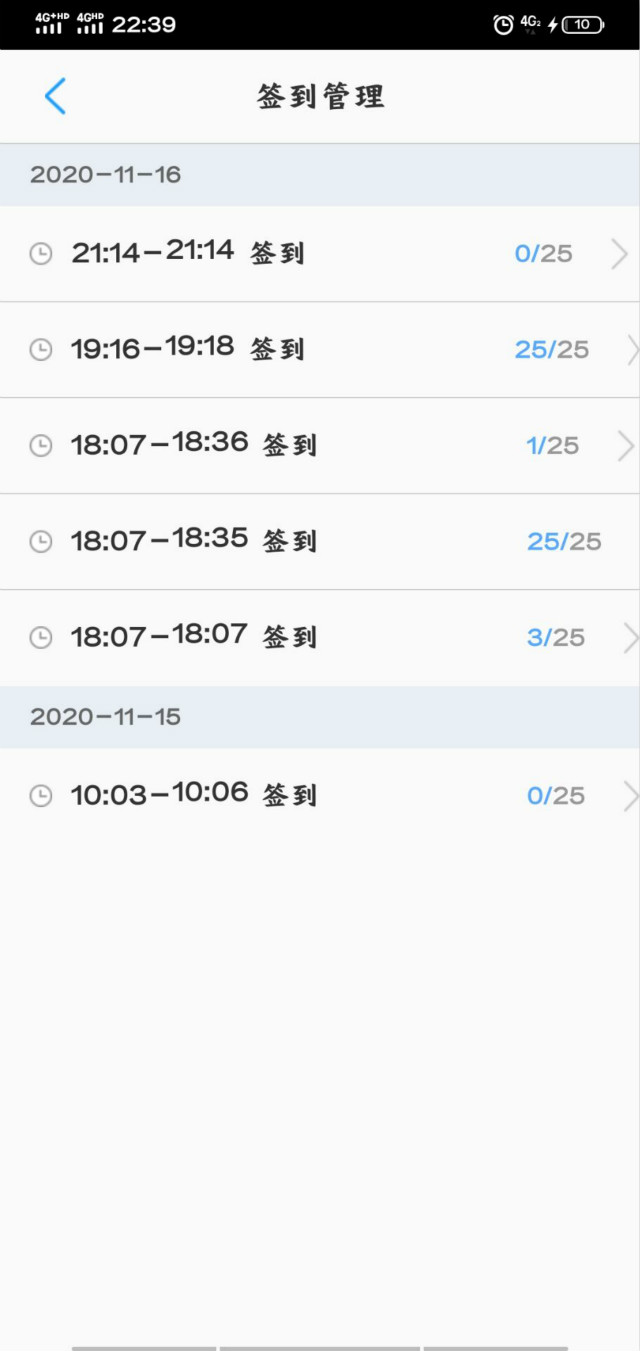
Task: Open the 19:16–19:18 签到 record
Action: (320, 349)
